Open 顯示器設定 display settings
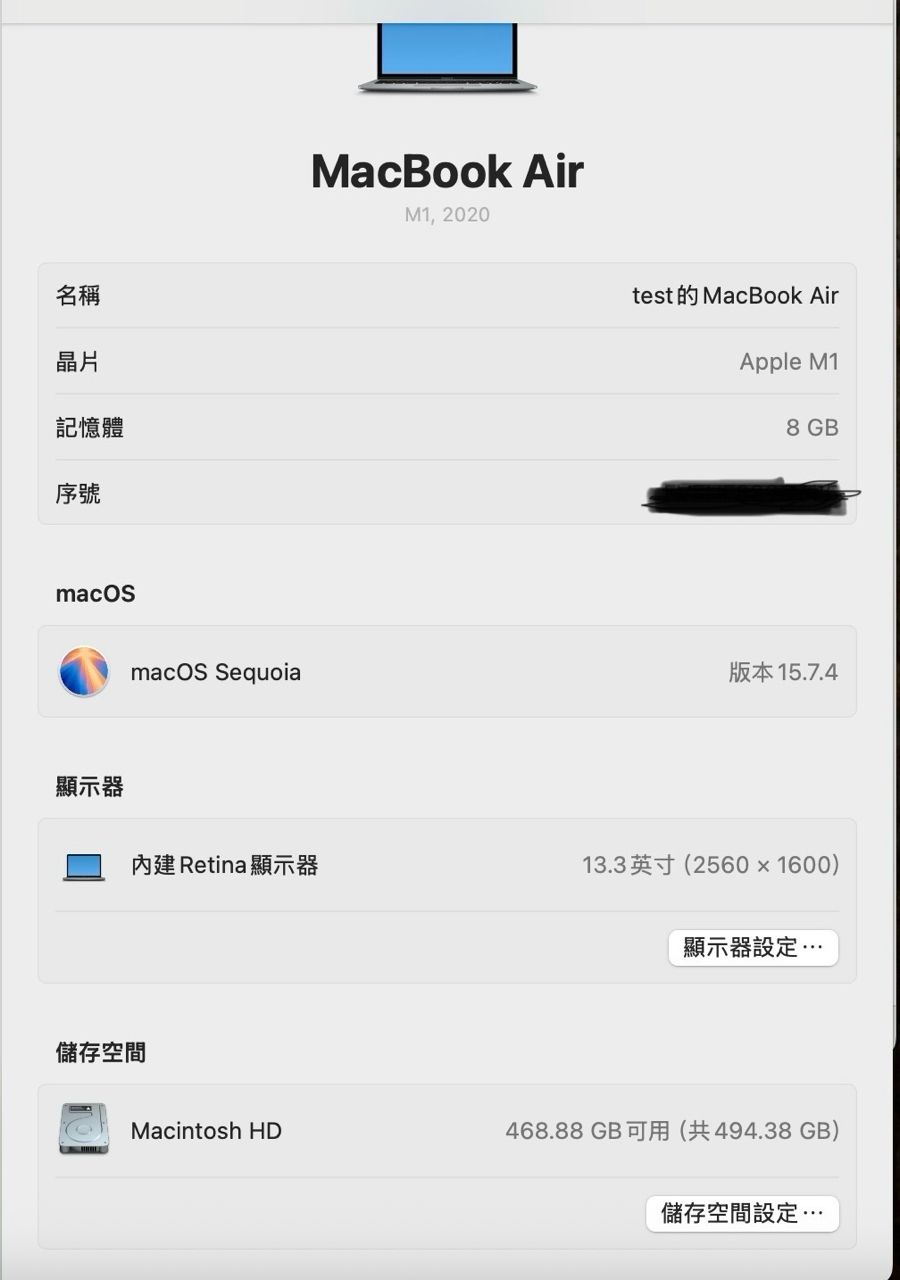 pos(752,947)
